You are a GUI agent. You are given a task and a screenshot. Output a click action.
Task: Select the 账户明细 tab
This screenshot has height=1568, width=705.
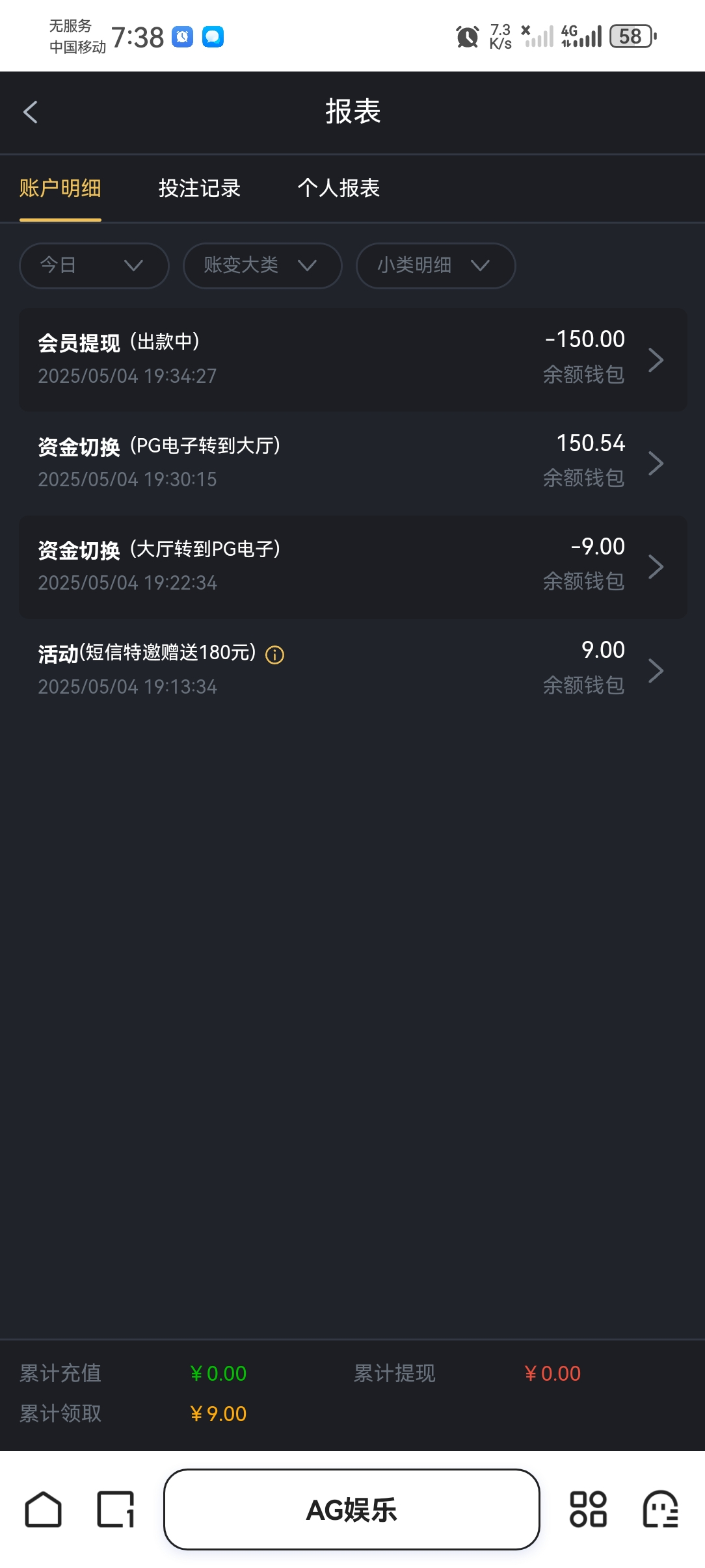pos(60,188)
